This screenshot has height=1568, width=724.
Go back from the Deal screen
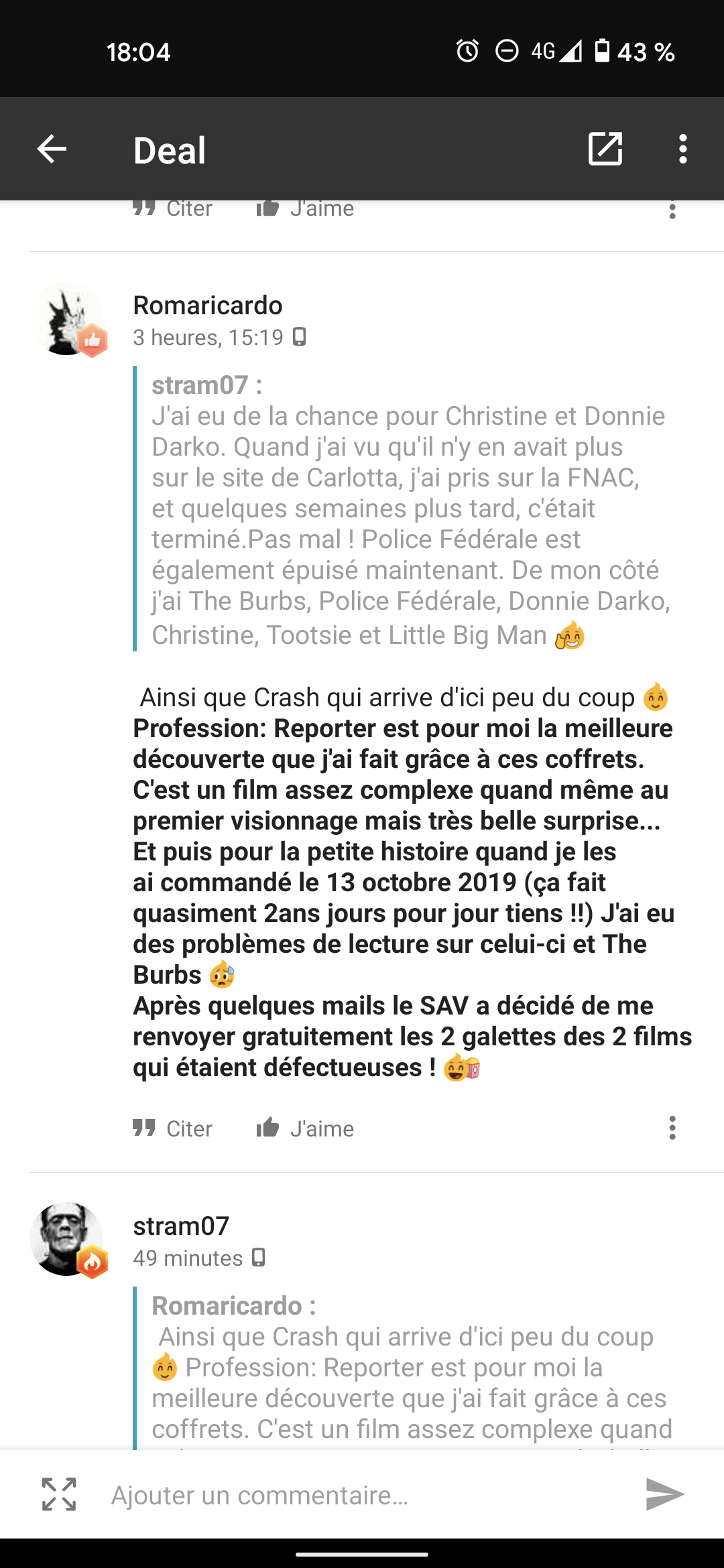coord(52,149)
